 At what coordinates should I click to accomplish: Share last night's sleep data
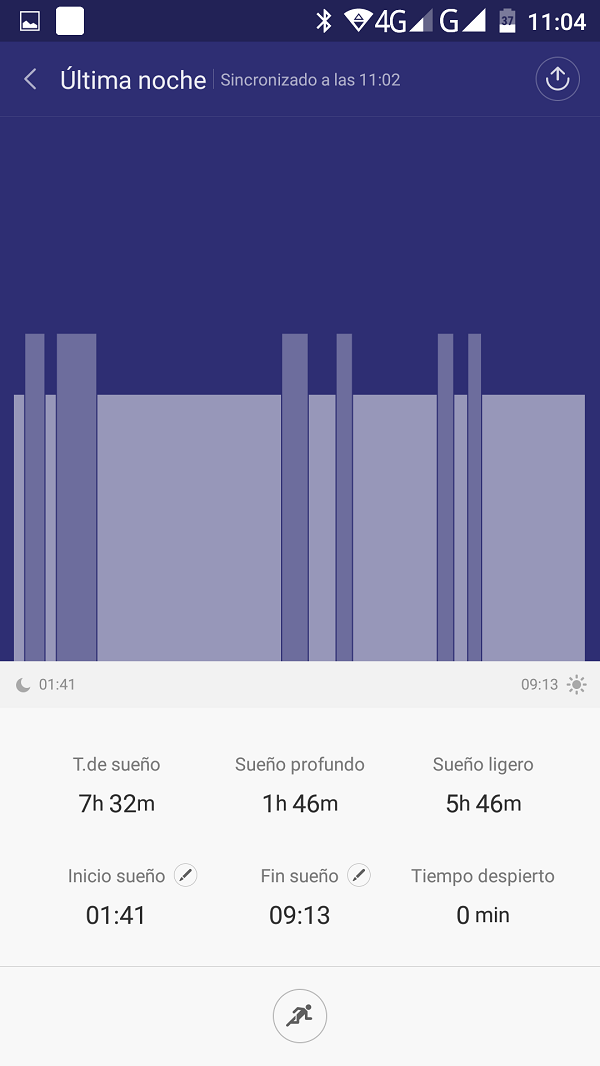pos(557,79)
